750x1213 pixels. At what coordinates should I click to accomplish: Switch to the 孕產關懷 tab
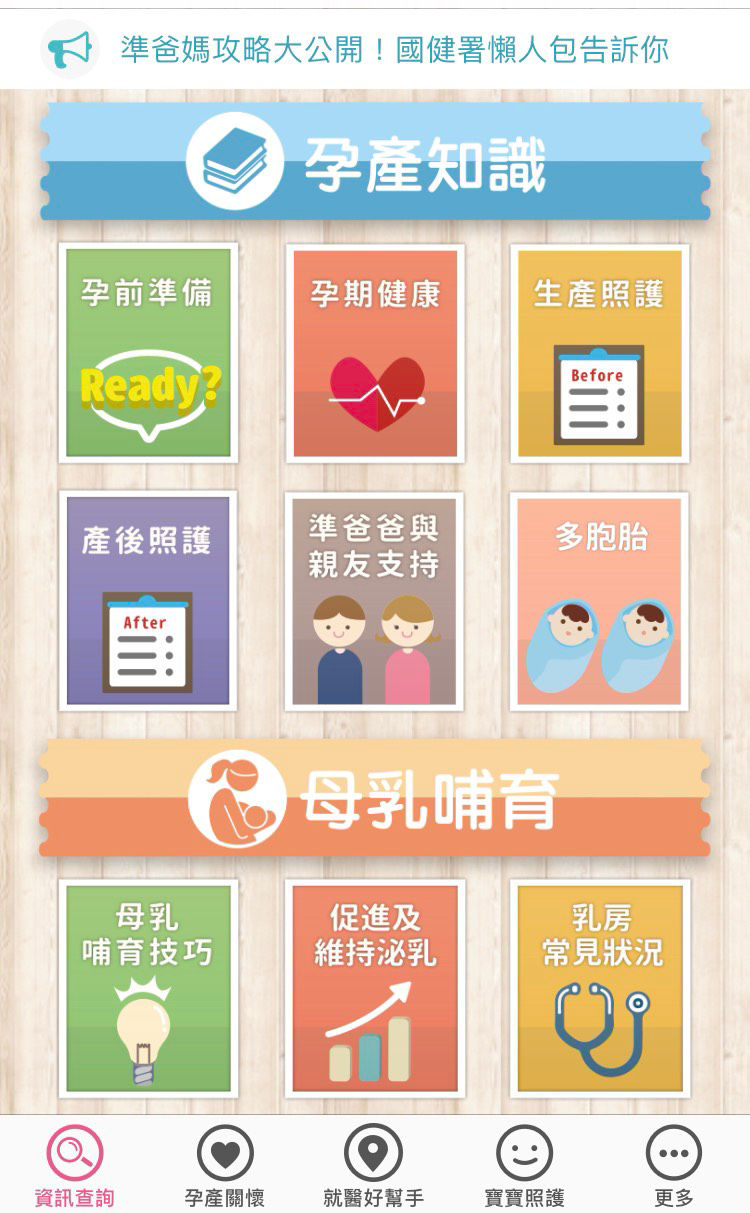pos(225,1165)
